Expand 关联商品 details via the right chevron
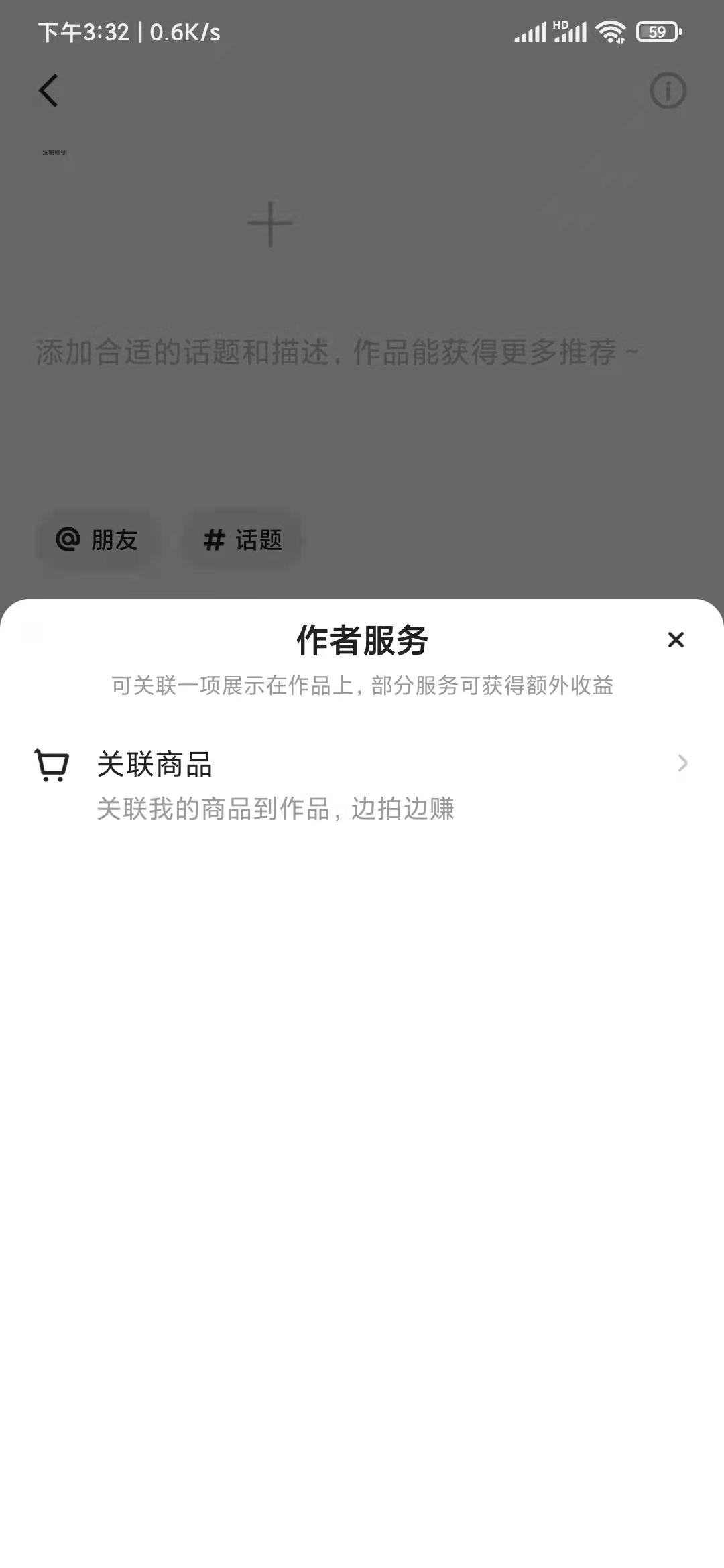The height and width of the screenshot is (1568, 724). click(x=682, y=764)
